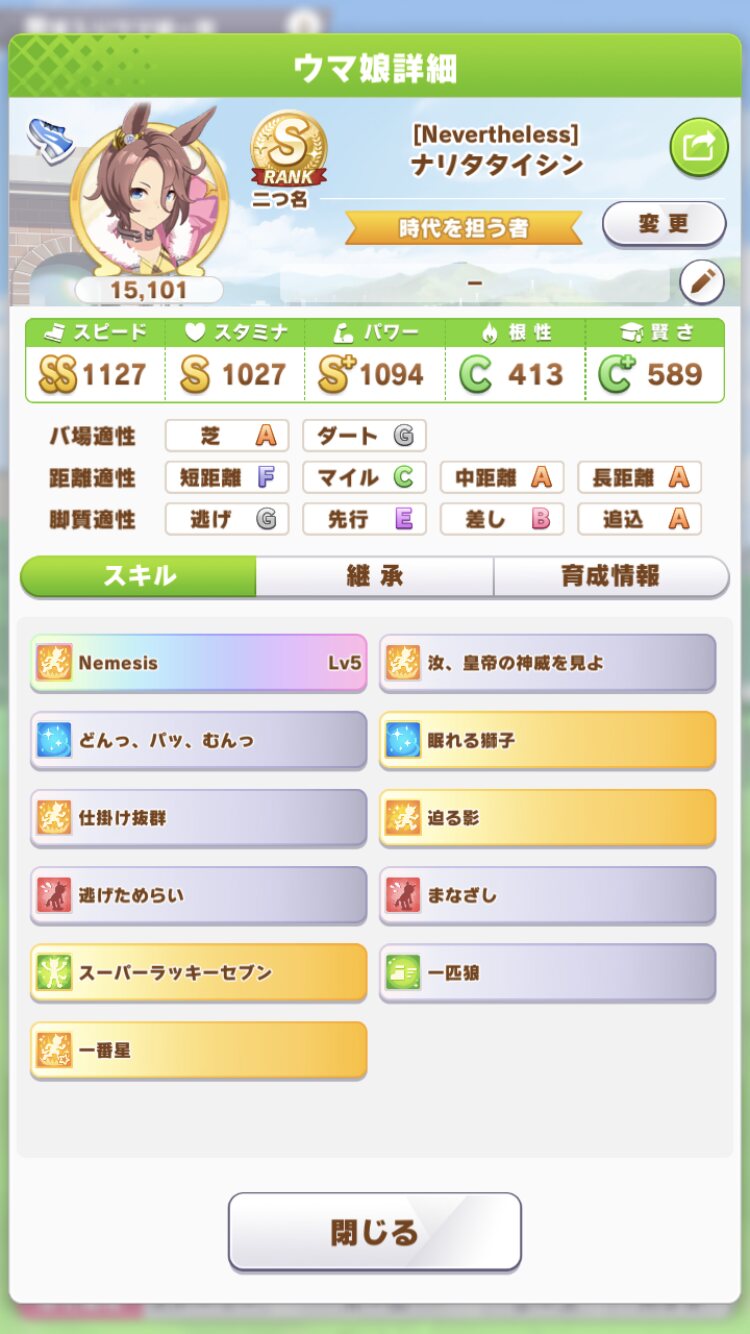The height and width of the screenshot is (1334, 750).
Task: Close the dialog with 閉じる
Action: [374, 1231]
